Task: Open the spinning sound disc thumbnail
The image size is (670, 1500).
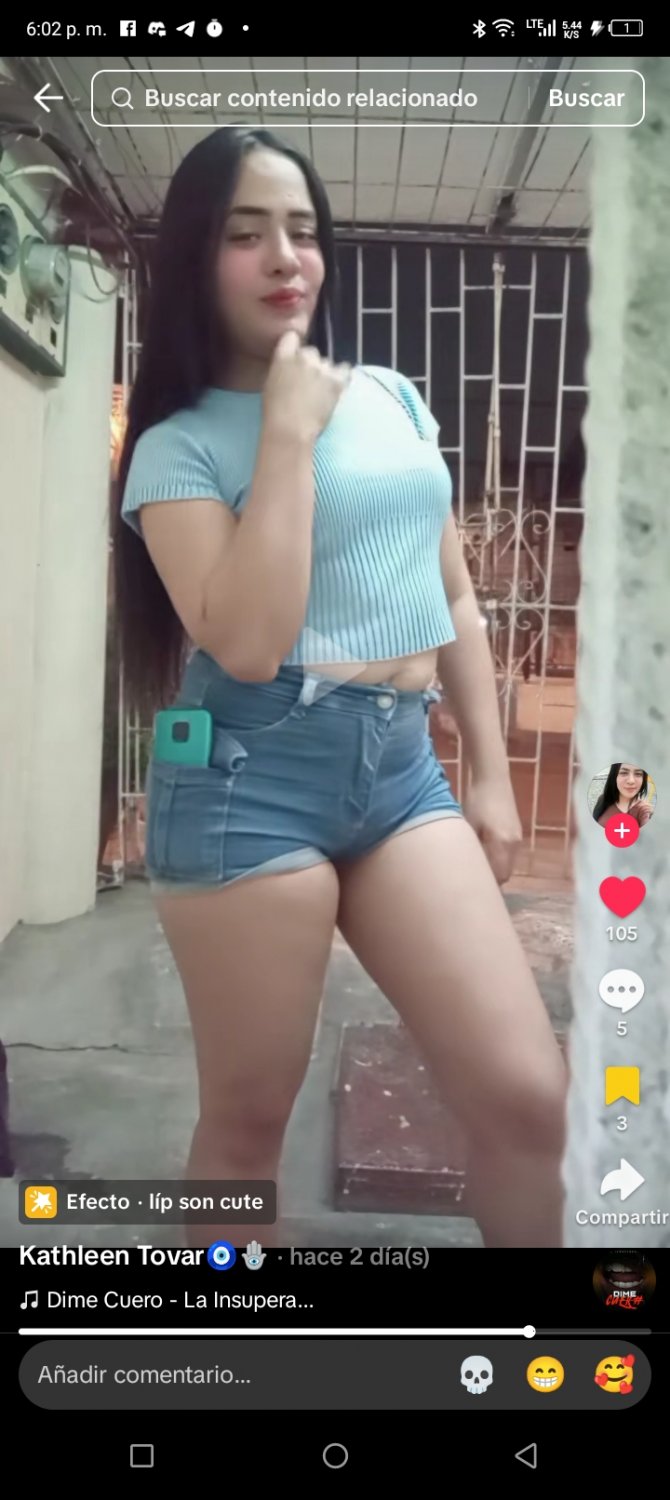Action: tap(624, 1280)
